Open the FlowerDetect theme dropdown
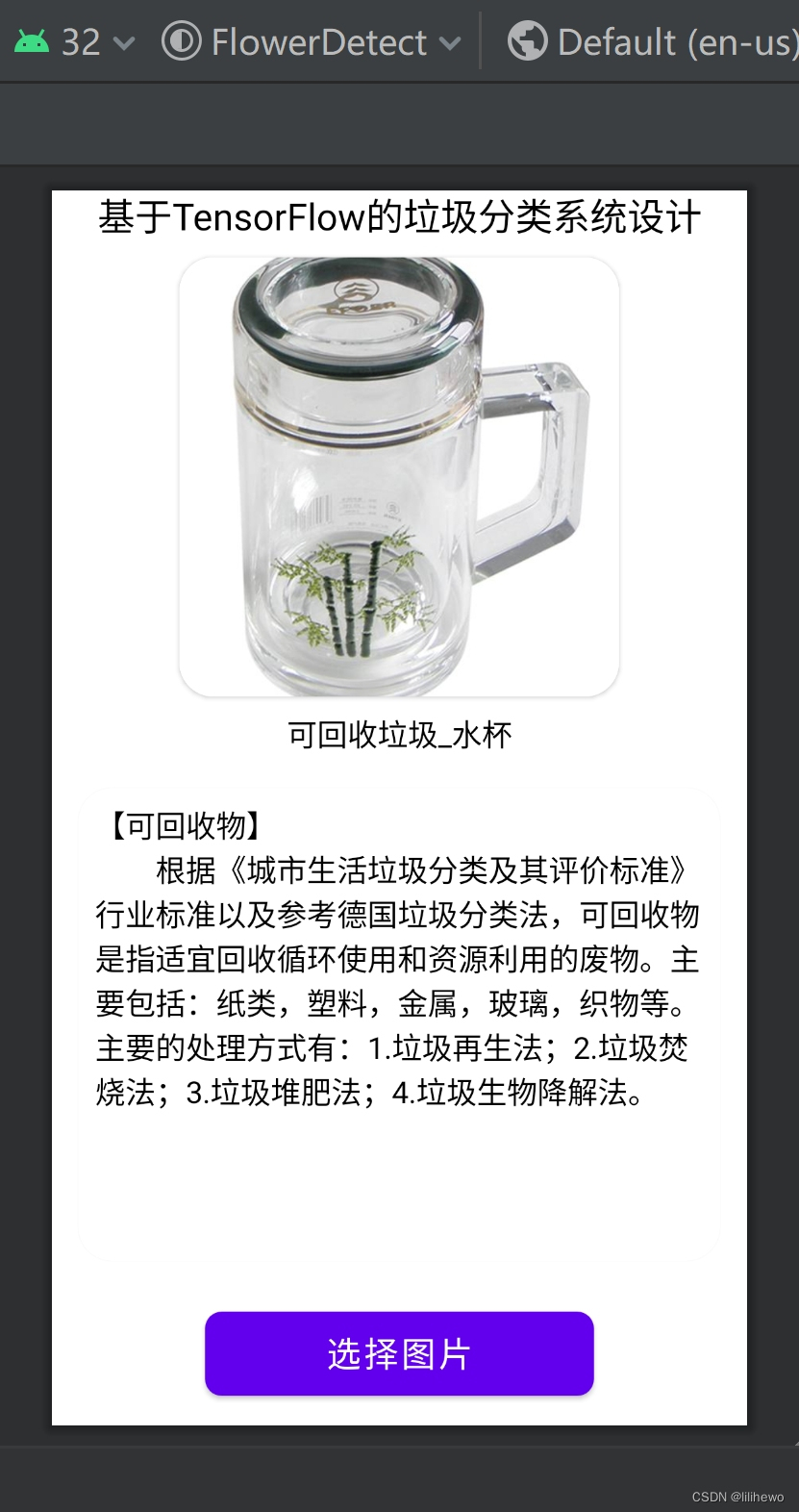Image resolution: width=799 pixels, height=1512 pixels. (312, 42)
